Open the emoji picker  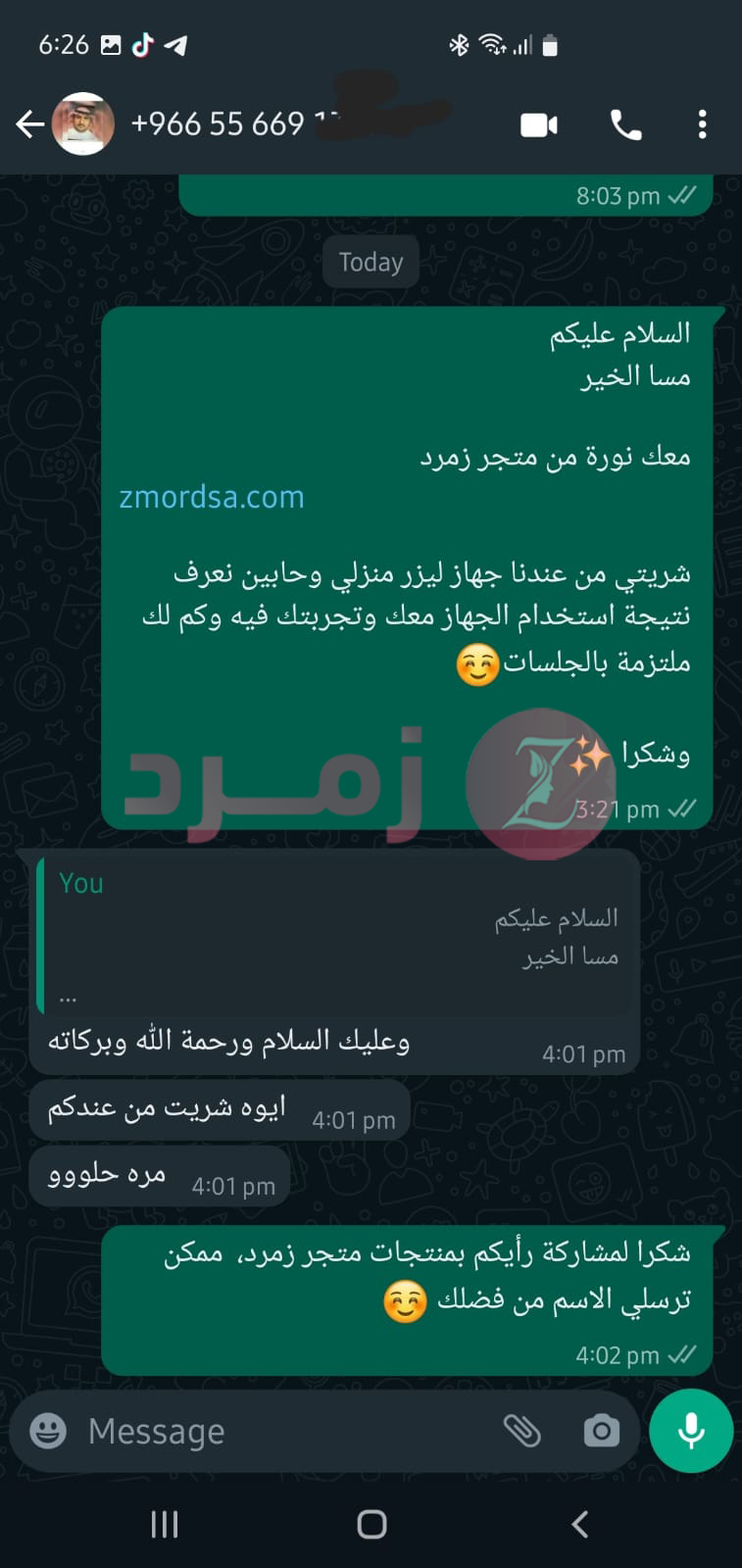click(x=48, y=1431)
